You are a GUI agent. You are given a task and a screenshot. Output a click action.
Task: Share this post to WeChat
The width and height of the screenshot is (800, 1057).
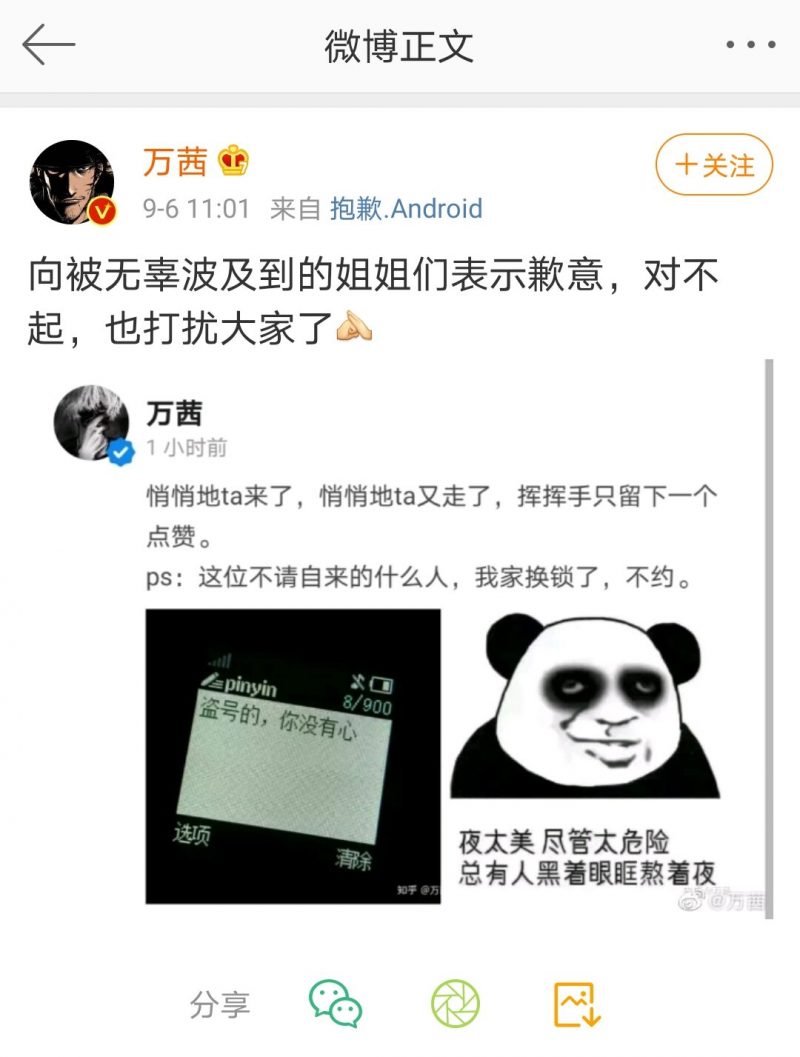click(x=335, y=1004)
